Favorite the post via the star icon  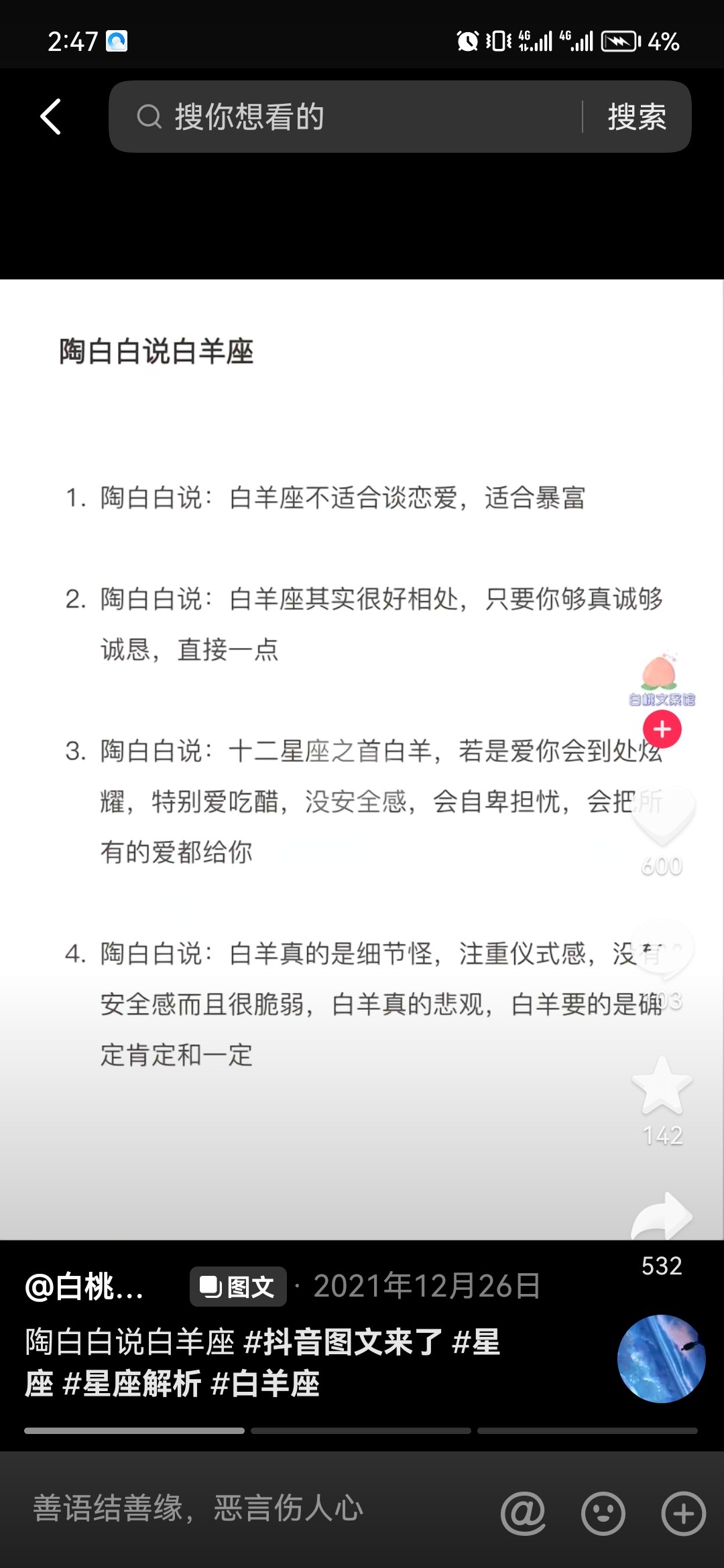click(662, 1086)
